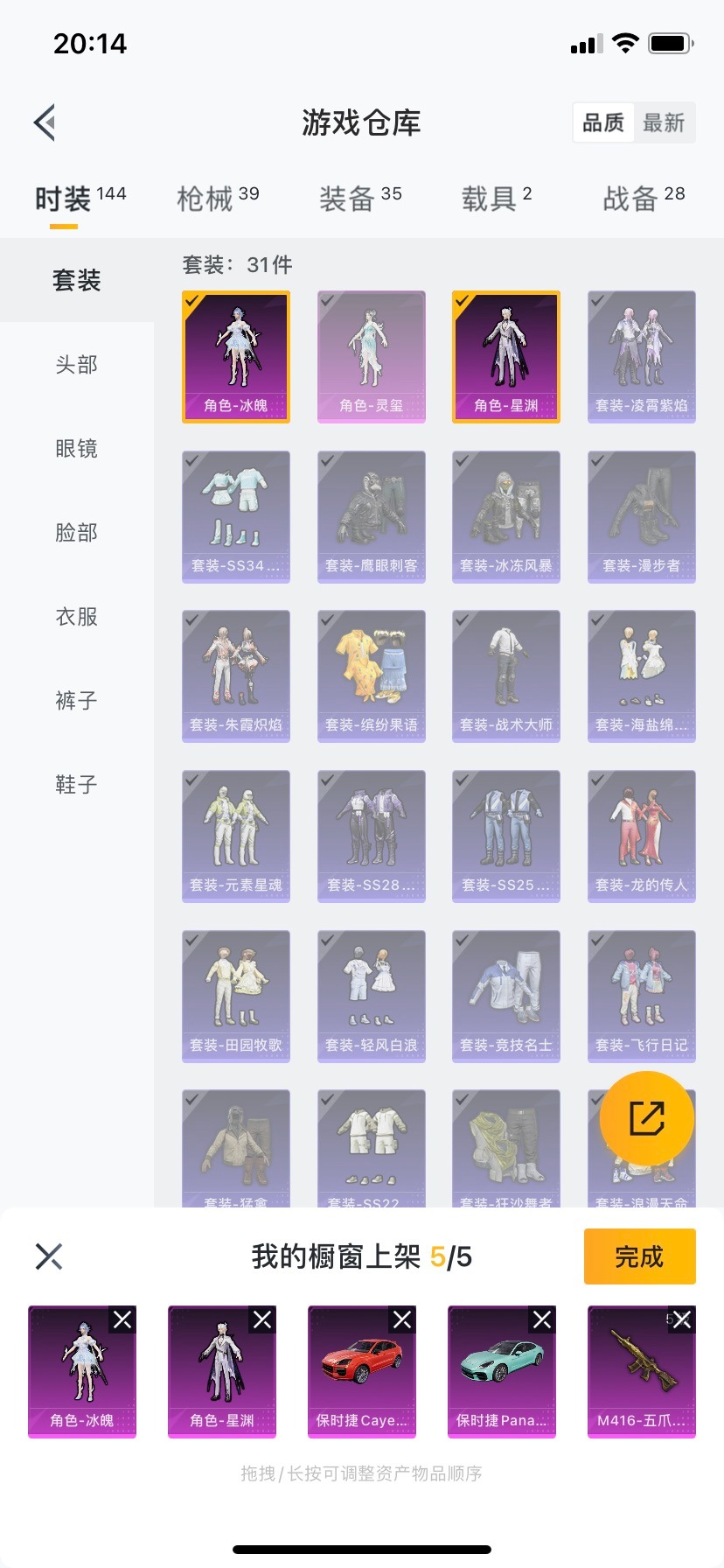The image size is (724, 1568).
Task: Switch to the 枪械 tab
Action: click(218, 199)
